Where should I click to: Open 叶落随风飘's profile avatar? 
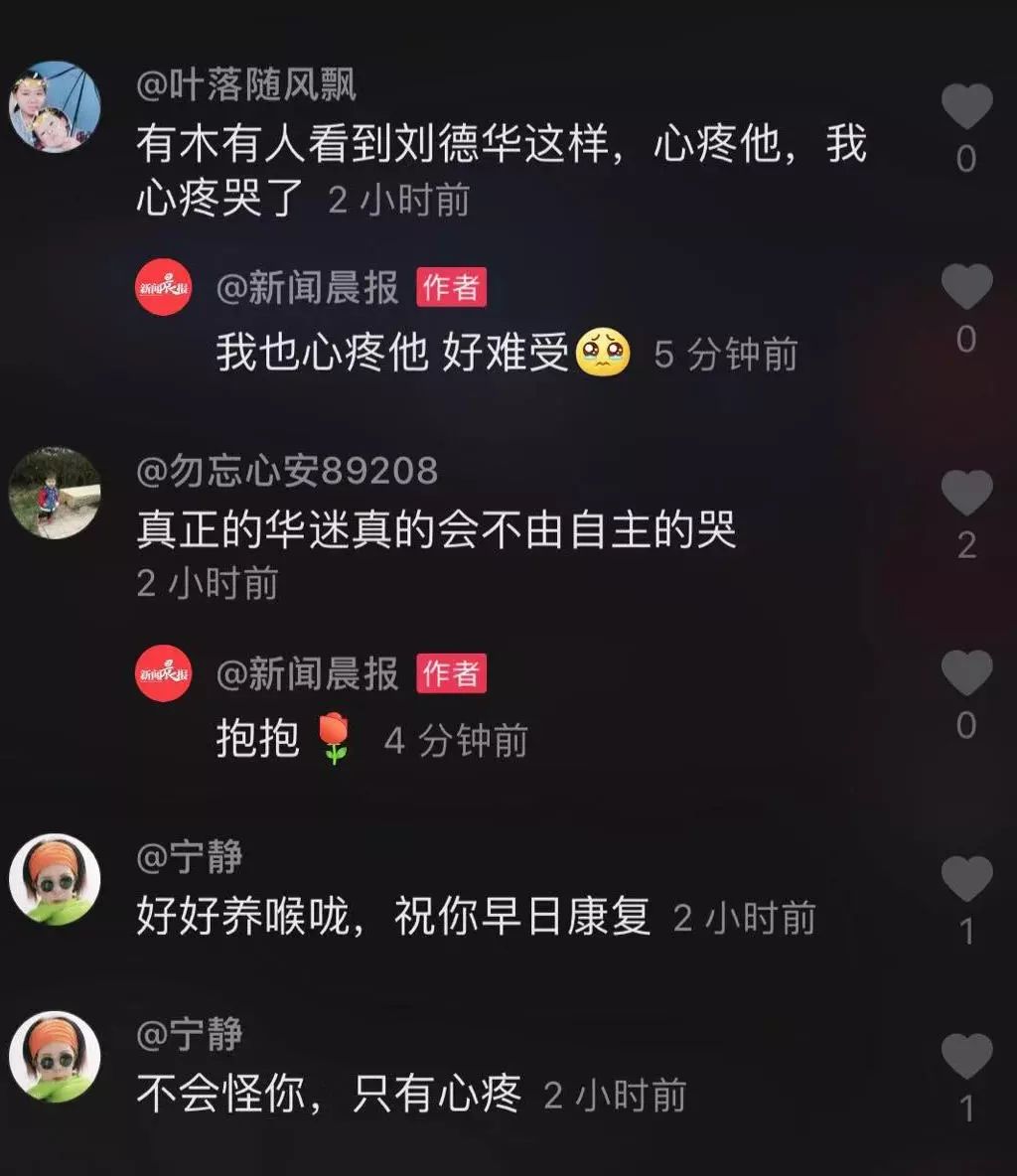click(x=55, y=107)
